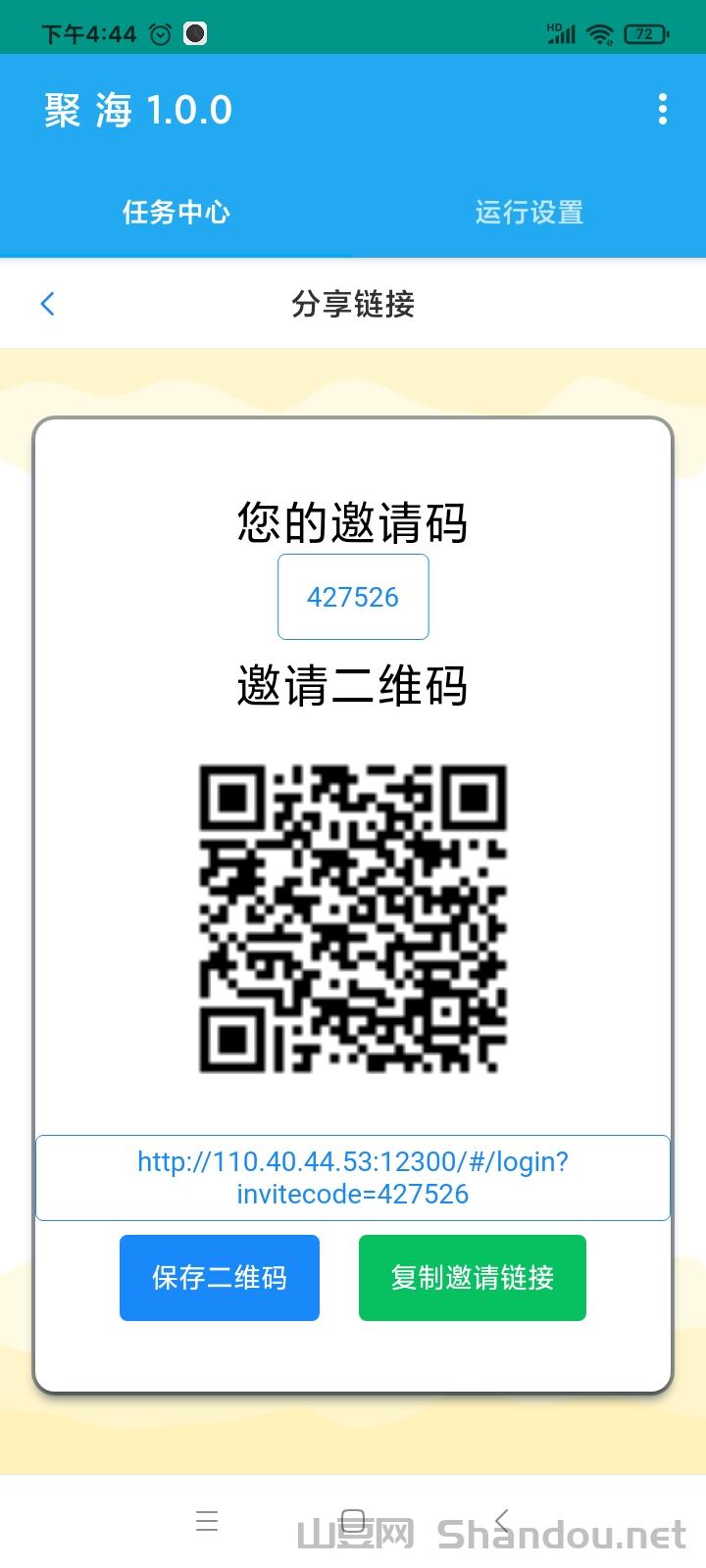Save QR code with 保存二维码
The height and width of the screenshot is (1568, 706).
pos(220,1278)
